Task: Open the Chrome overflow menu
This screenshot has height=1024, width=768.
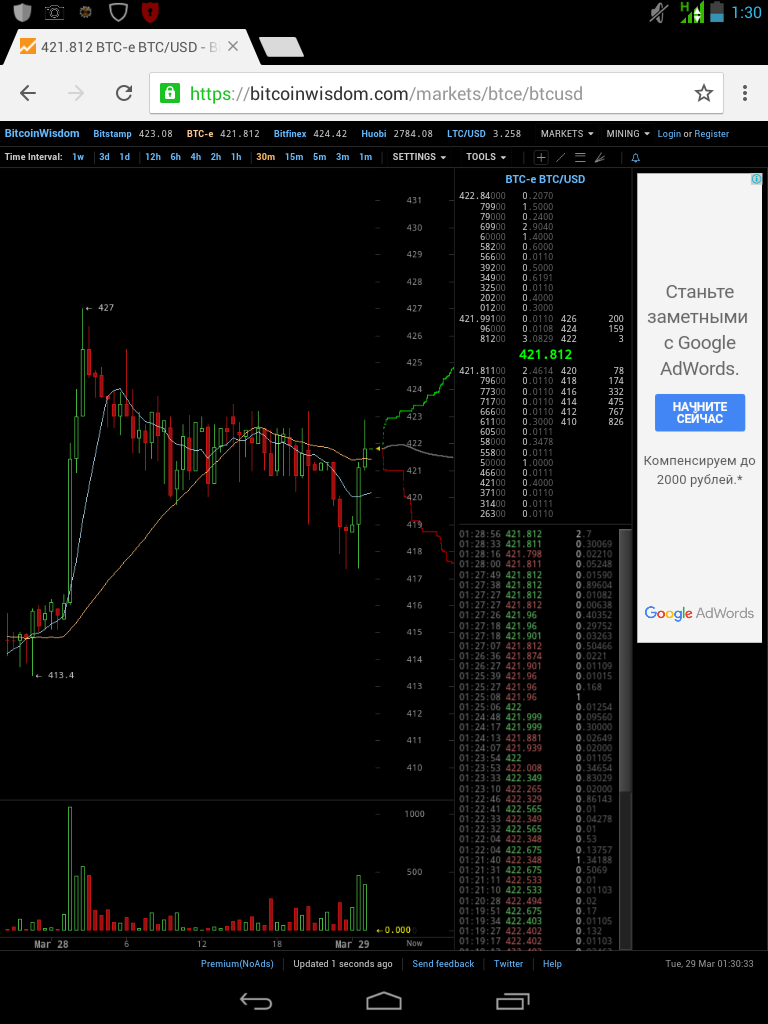Action: coord(745,93)
